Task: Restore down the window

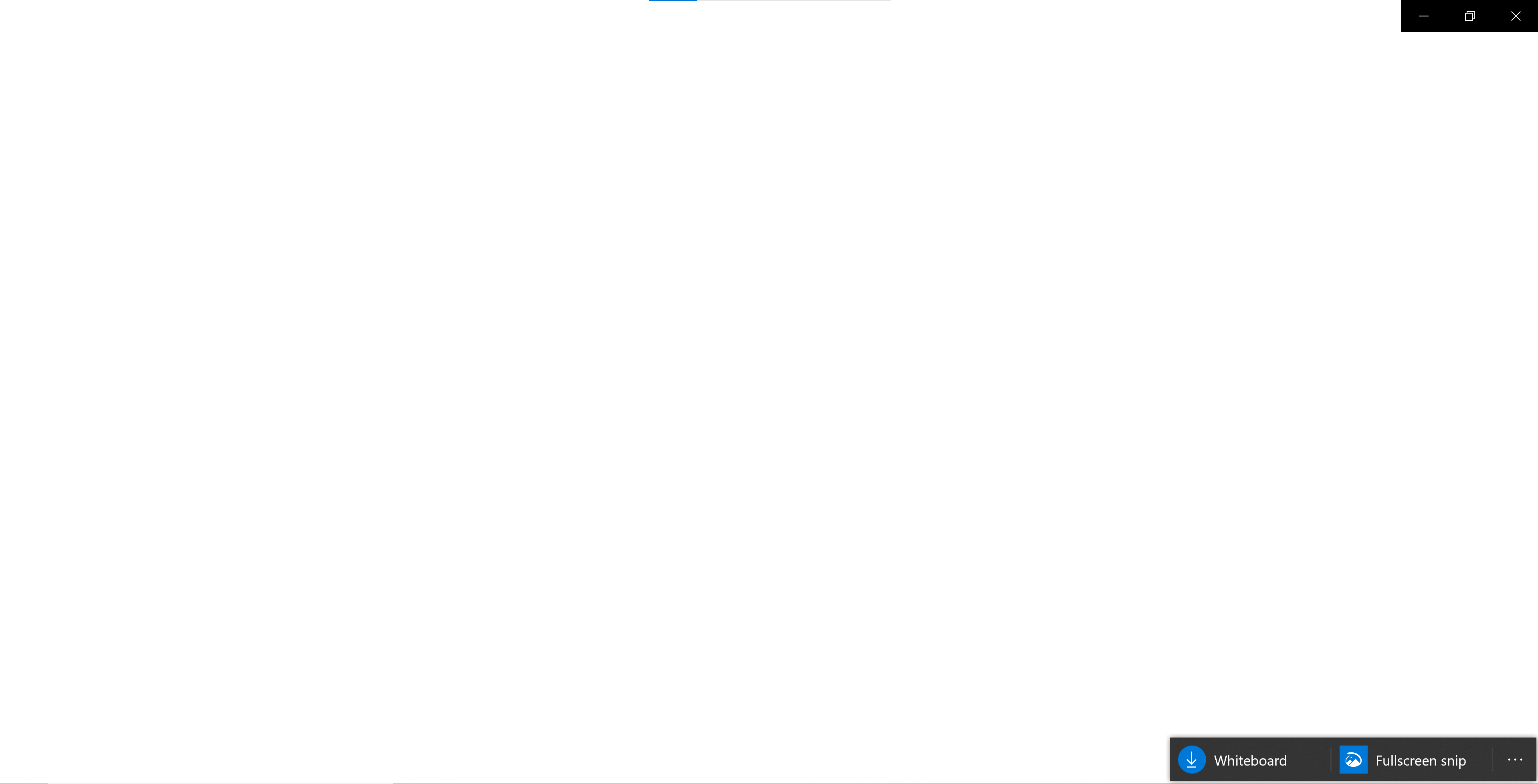Action: pyautogui.click(x=1469, y=16)
